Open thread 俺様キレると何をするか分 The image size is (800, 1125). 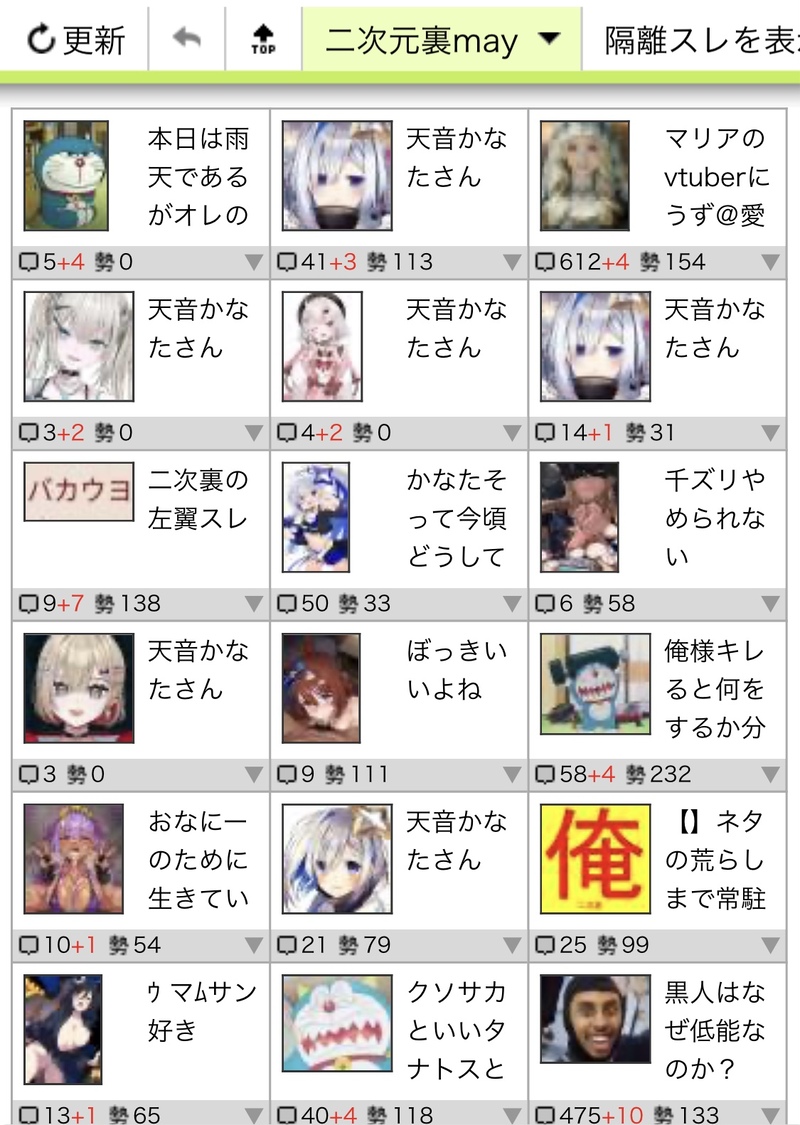point(714,689)
